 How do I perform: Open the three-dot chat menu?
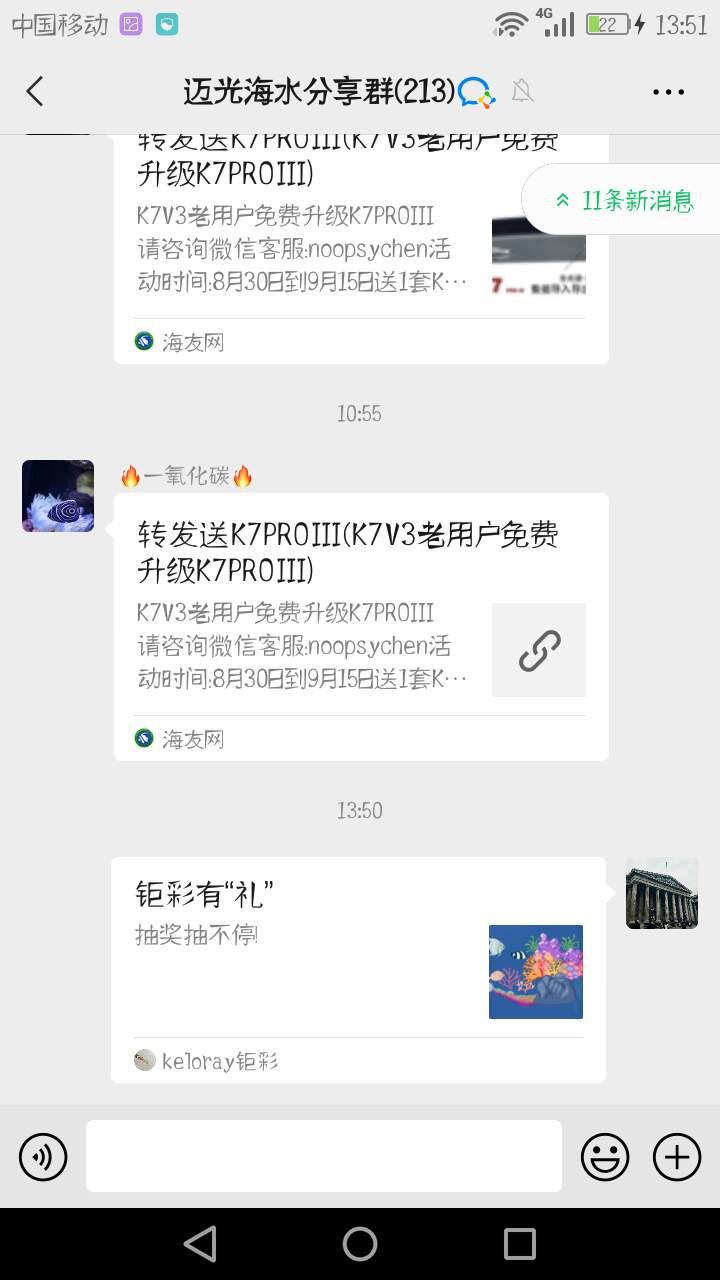tap(668, 91)
